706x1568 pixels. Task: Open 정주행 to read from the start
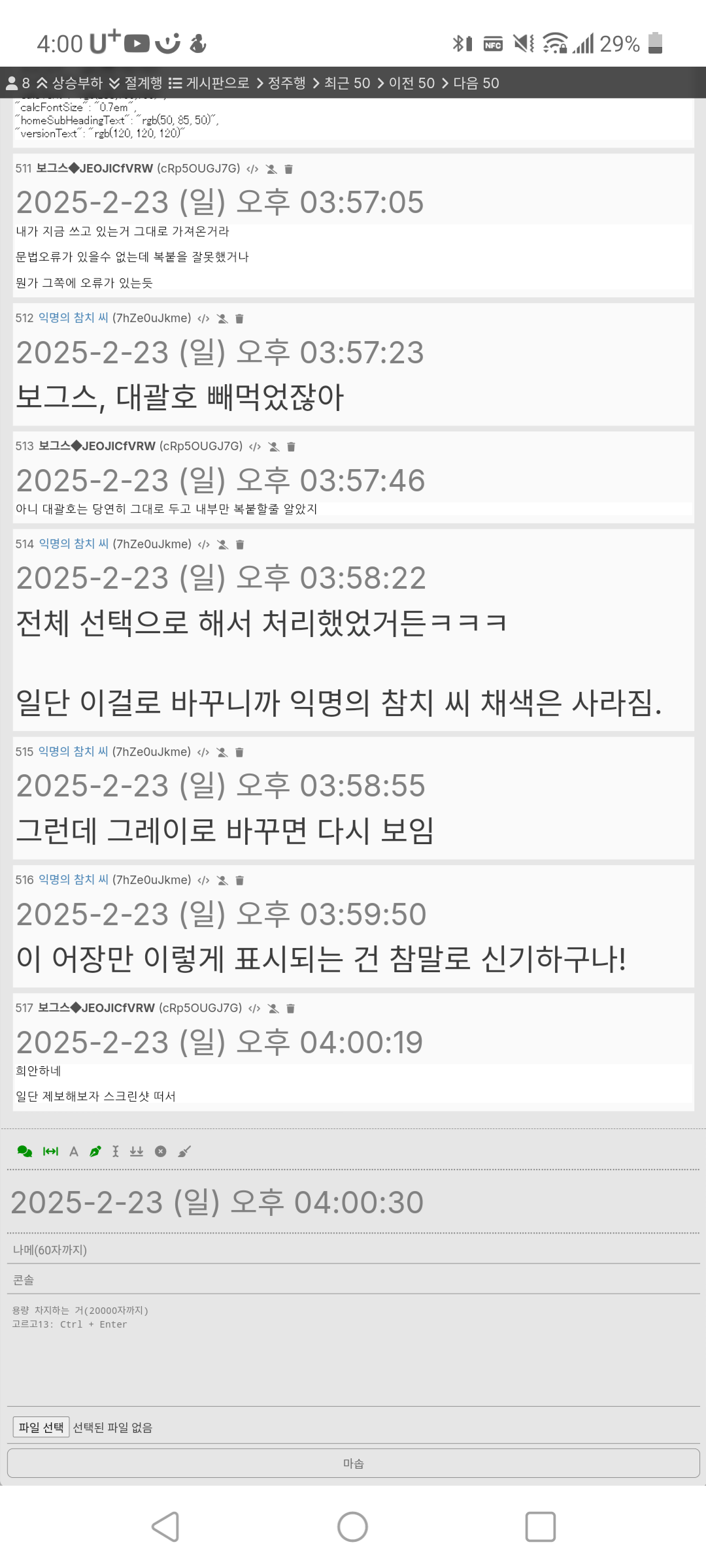pyautogui.click(x=280, y=83)
